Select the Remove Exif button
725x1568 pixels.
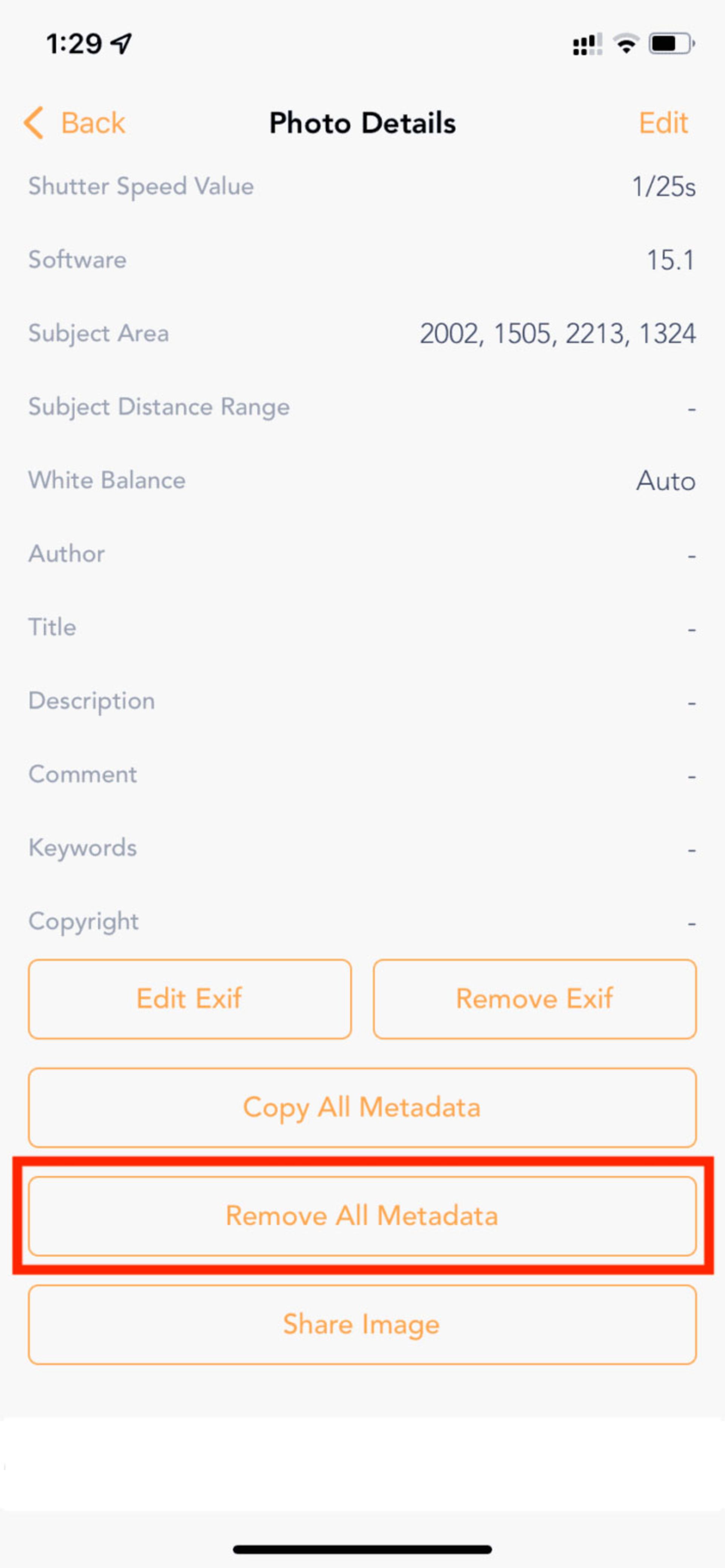(534, 999)
